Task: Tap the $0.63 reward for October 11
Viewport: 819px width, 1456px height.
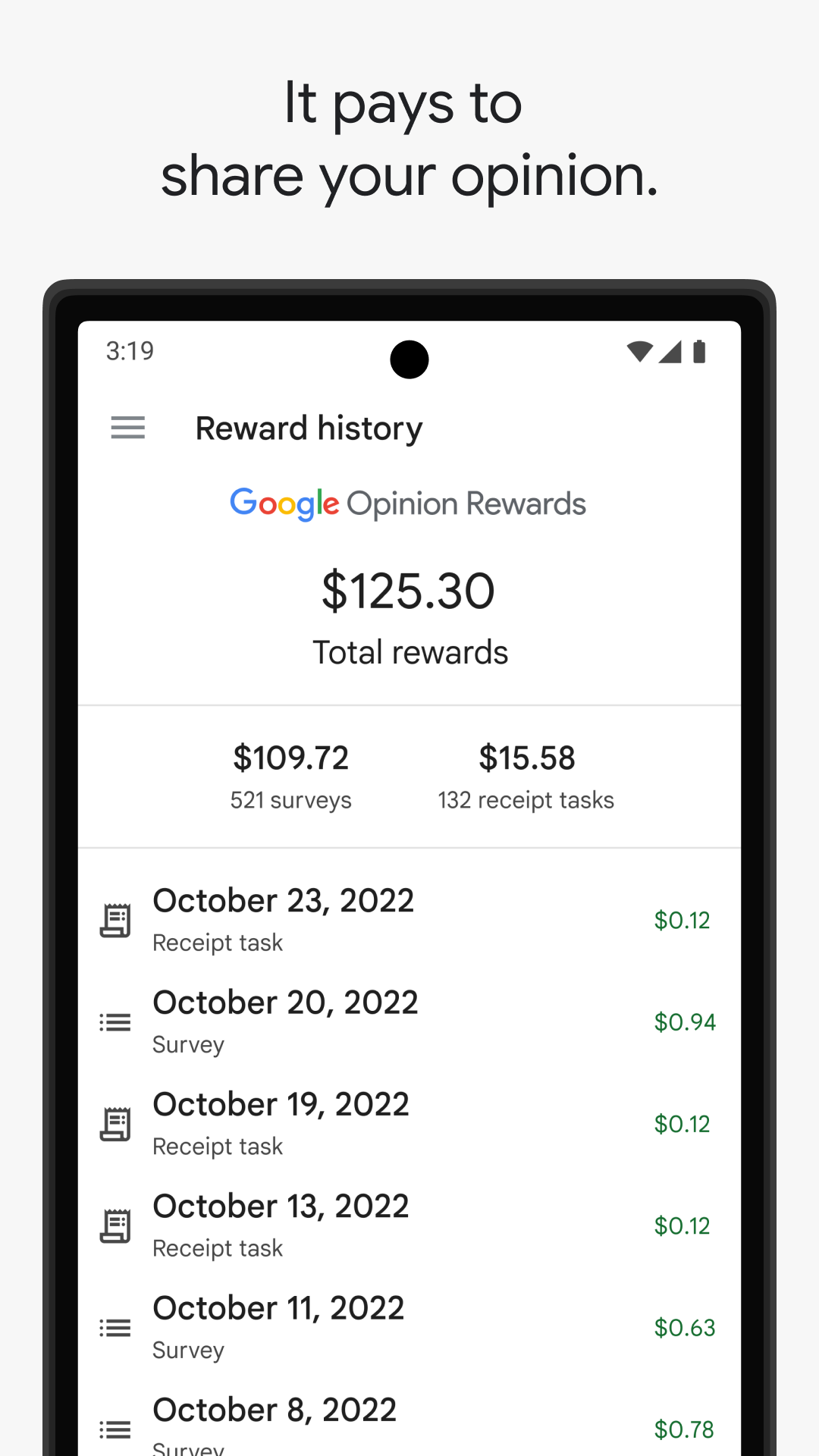Action: click(x=685, y=1328)
